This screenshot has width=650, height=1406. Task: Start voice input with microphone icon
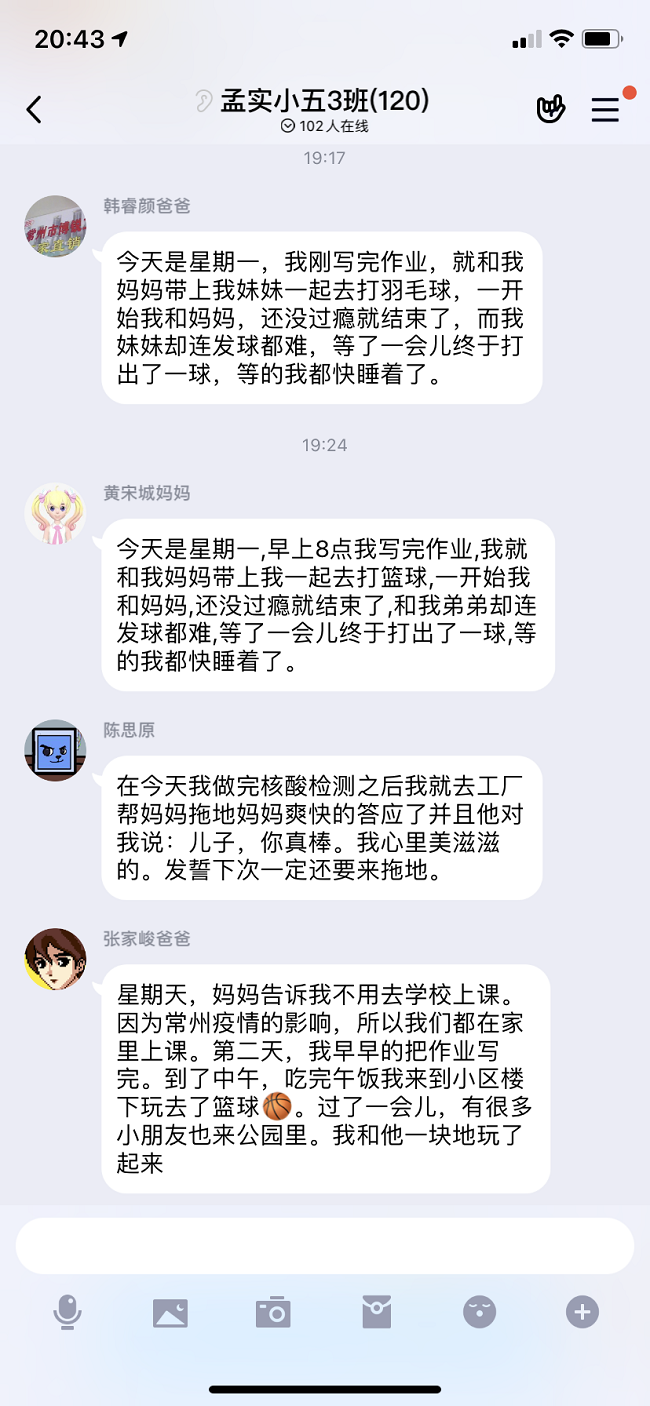pos(67,1312)
